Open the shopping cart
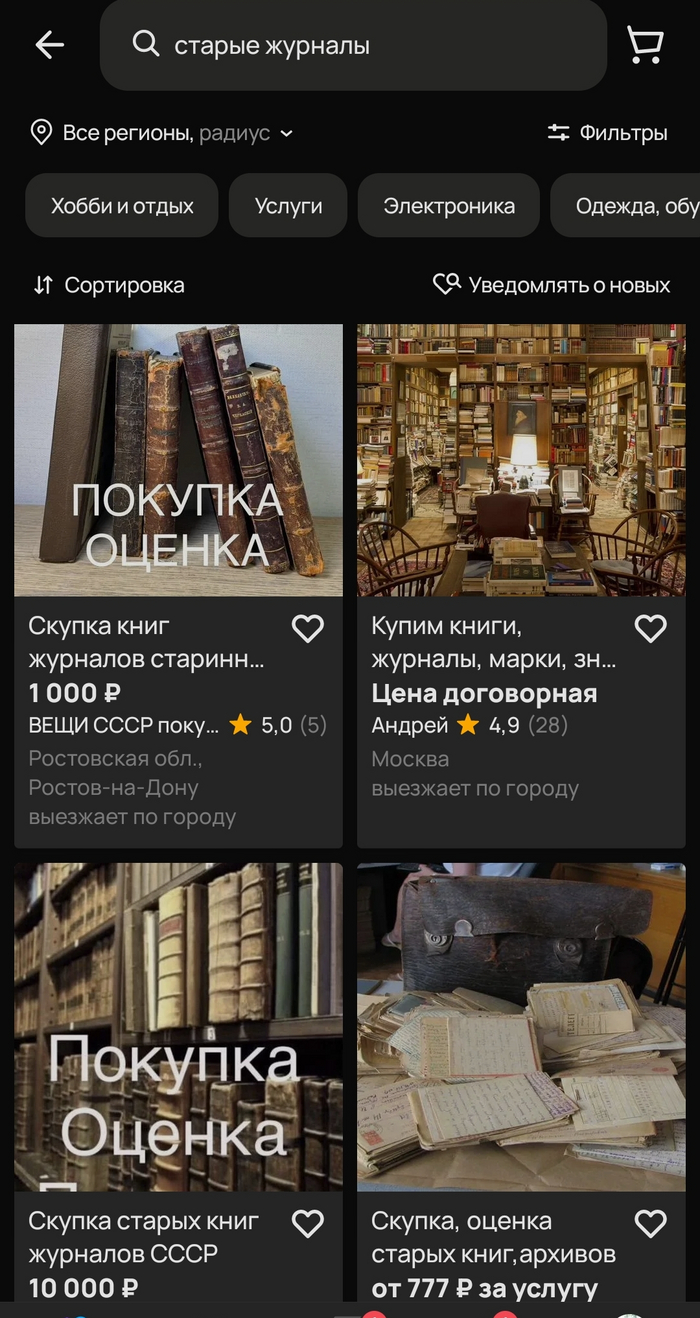Screen dimensions: 700x1318 pyautogui.click(x=645, y=45)
